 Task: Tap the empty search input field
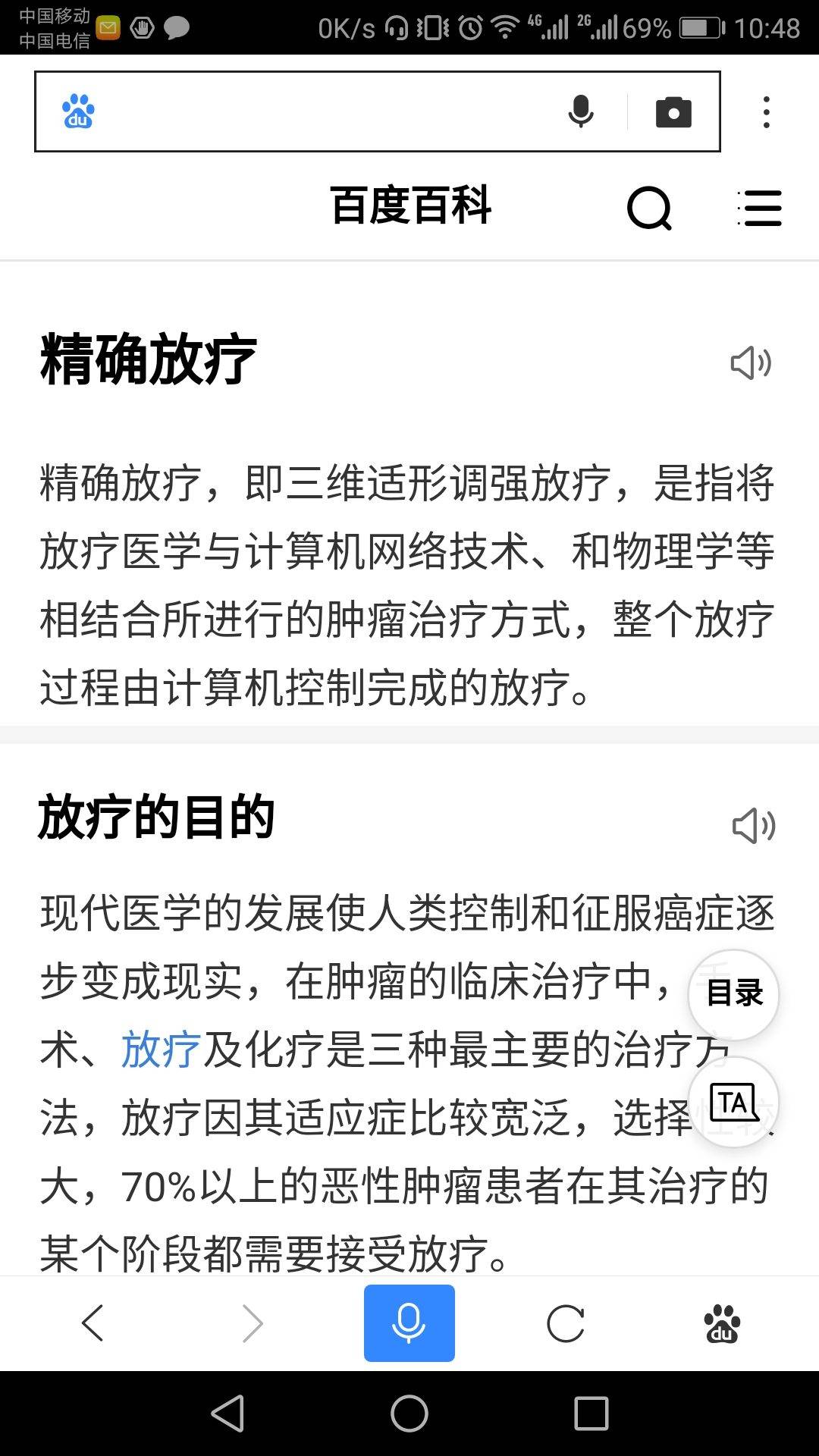pyautogui.click(x=326, y=111)
